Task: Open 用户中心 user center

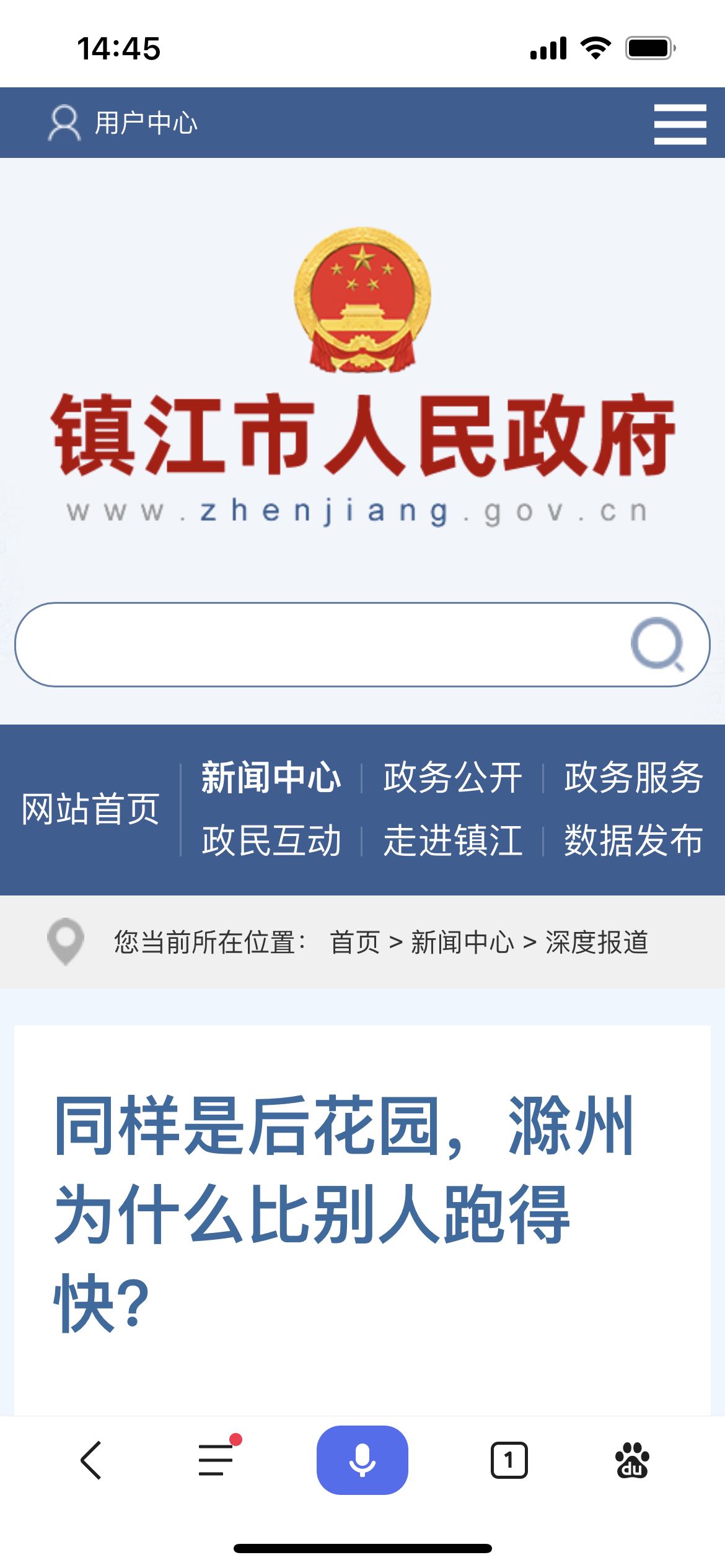Action: point(123,123)
